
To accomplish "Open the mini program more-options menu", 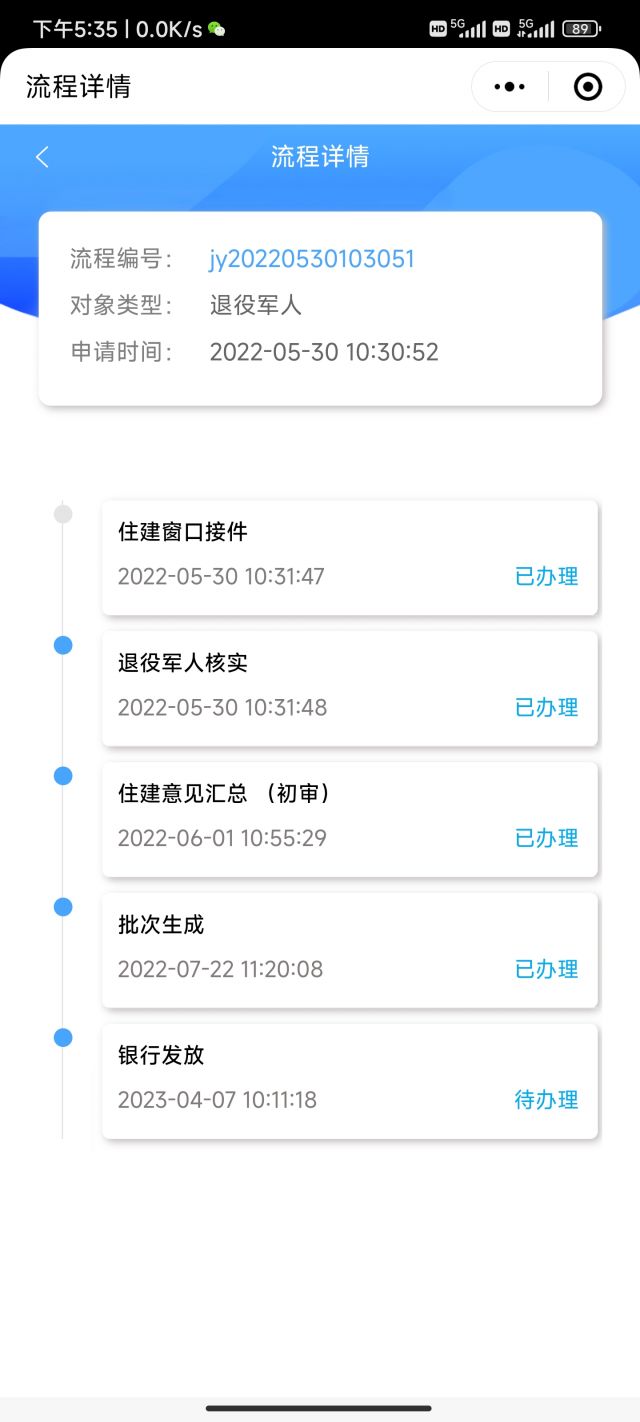I will 510,87.
